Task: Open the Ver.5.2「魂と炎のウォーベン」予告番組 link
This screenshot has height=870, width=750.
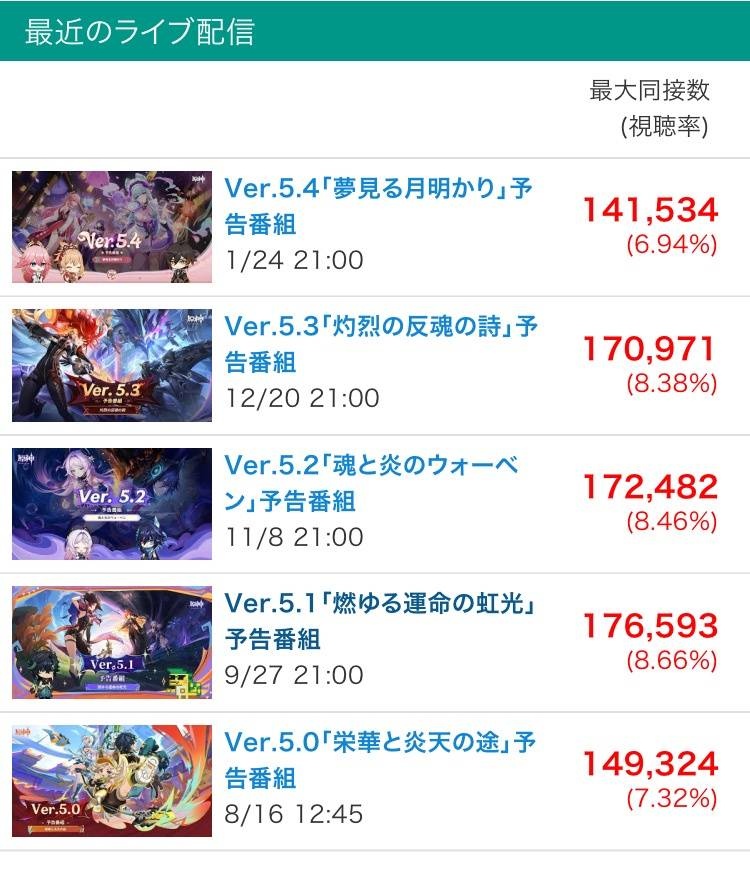Action: (372, 482)
